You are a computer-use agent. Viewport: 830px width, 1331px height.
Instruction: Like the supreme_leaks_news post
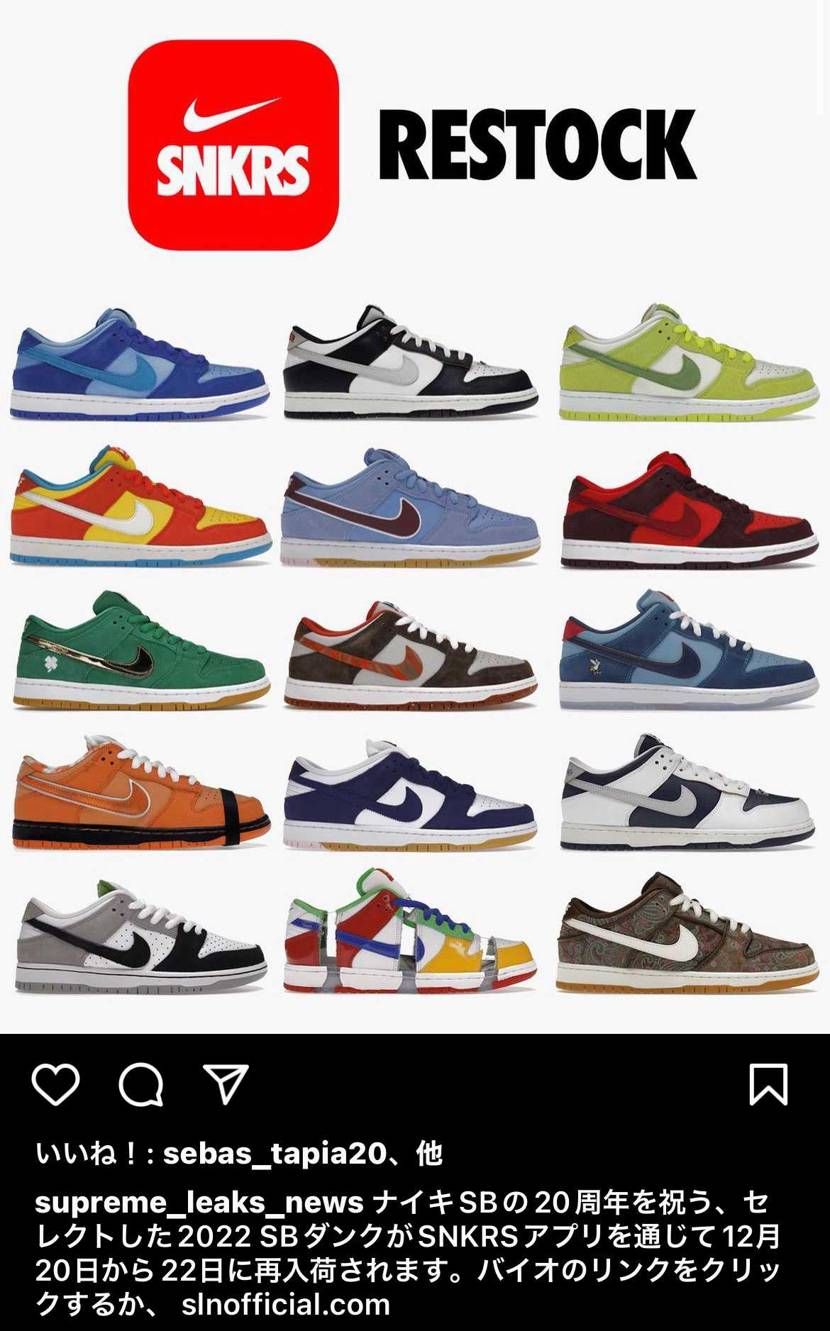[55, 1084]
